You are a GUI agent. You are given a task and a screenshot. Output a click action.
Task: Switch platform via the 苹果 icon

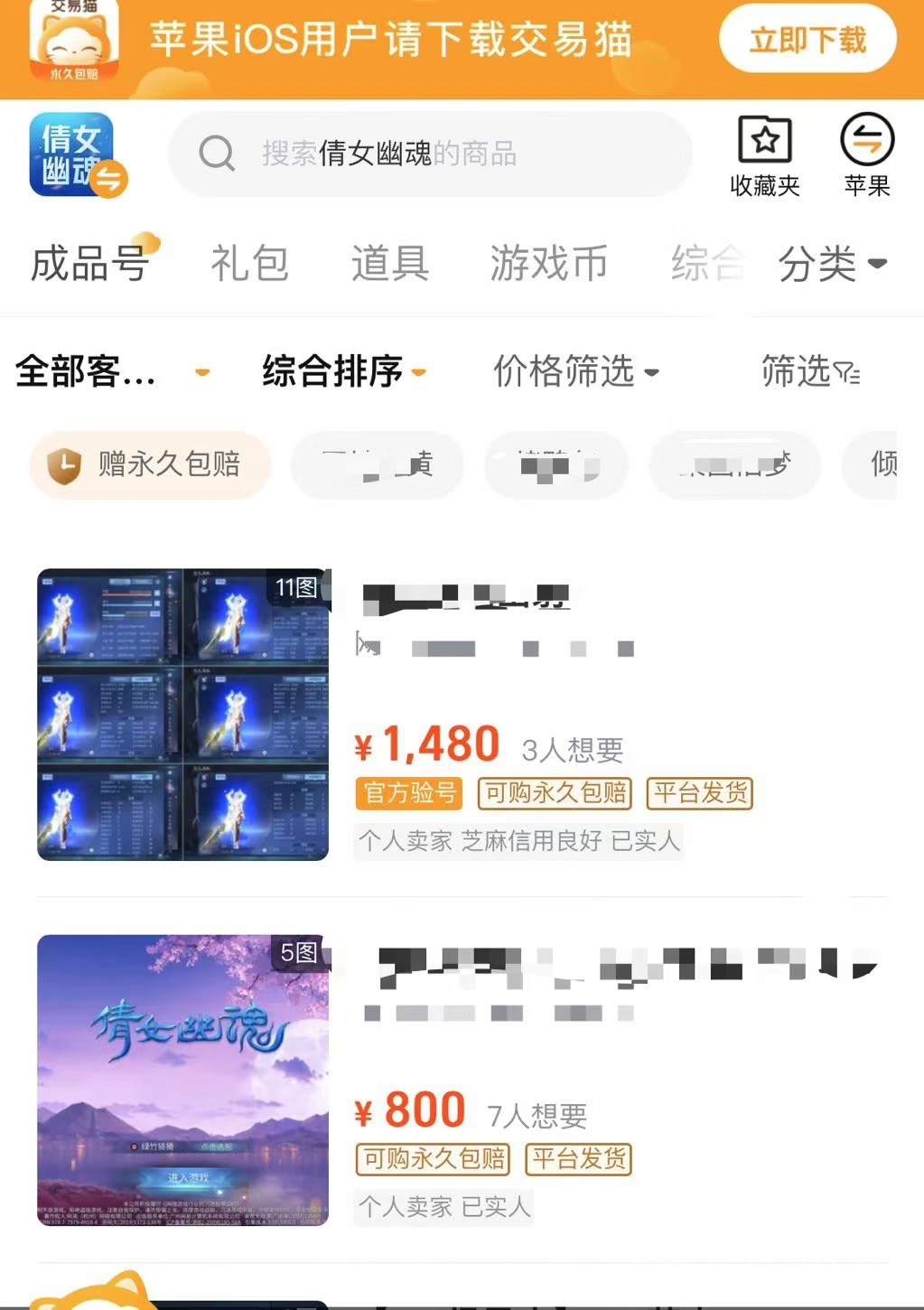(x=866, y=154)
